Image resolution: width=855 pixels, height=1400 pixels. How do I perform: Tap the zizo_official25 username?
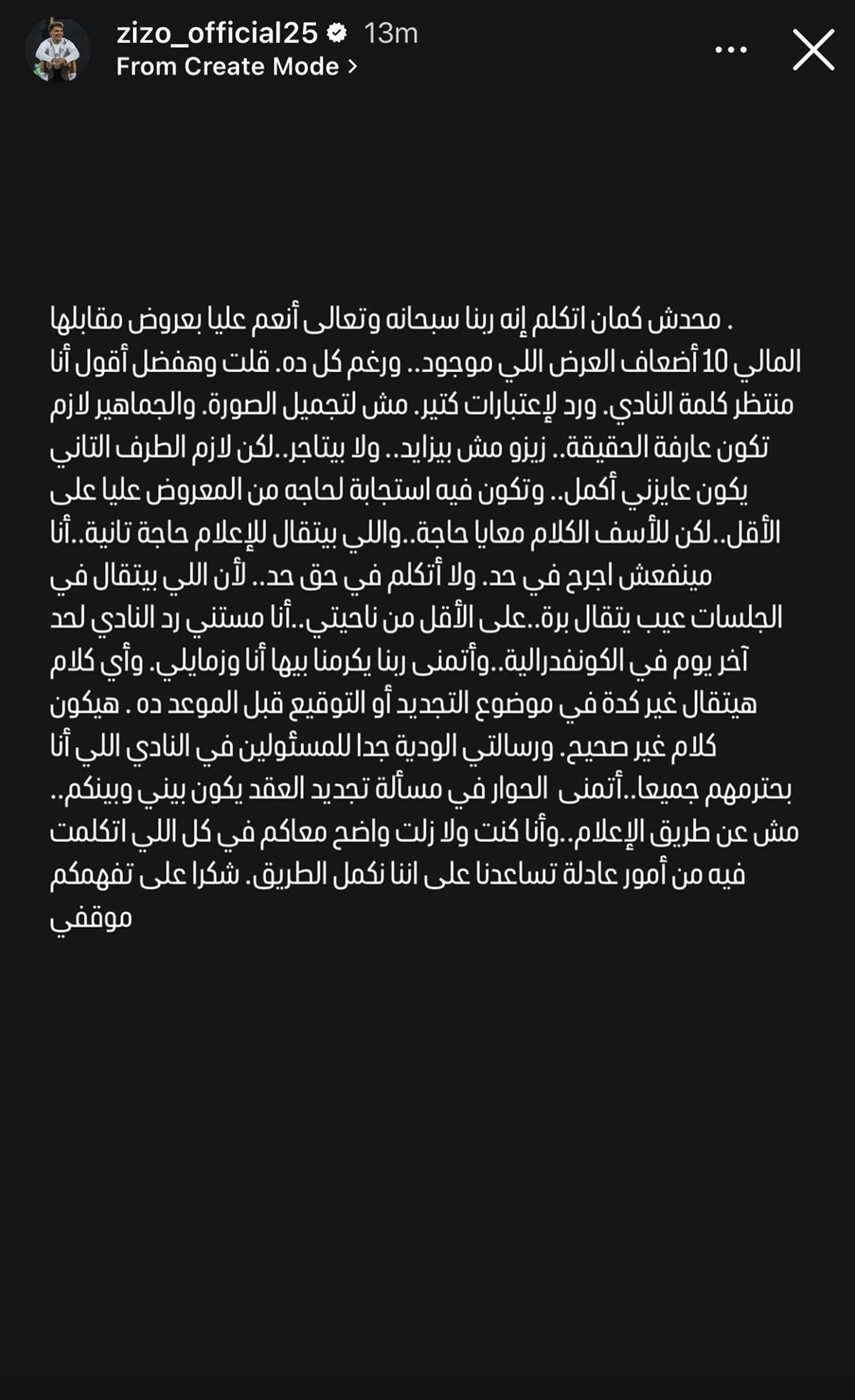(217, 32)
